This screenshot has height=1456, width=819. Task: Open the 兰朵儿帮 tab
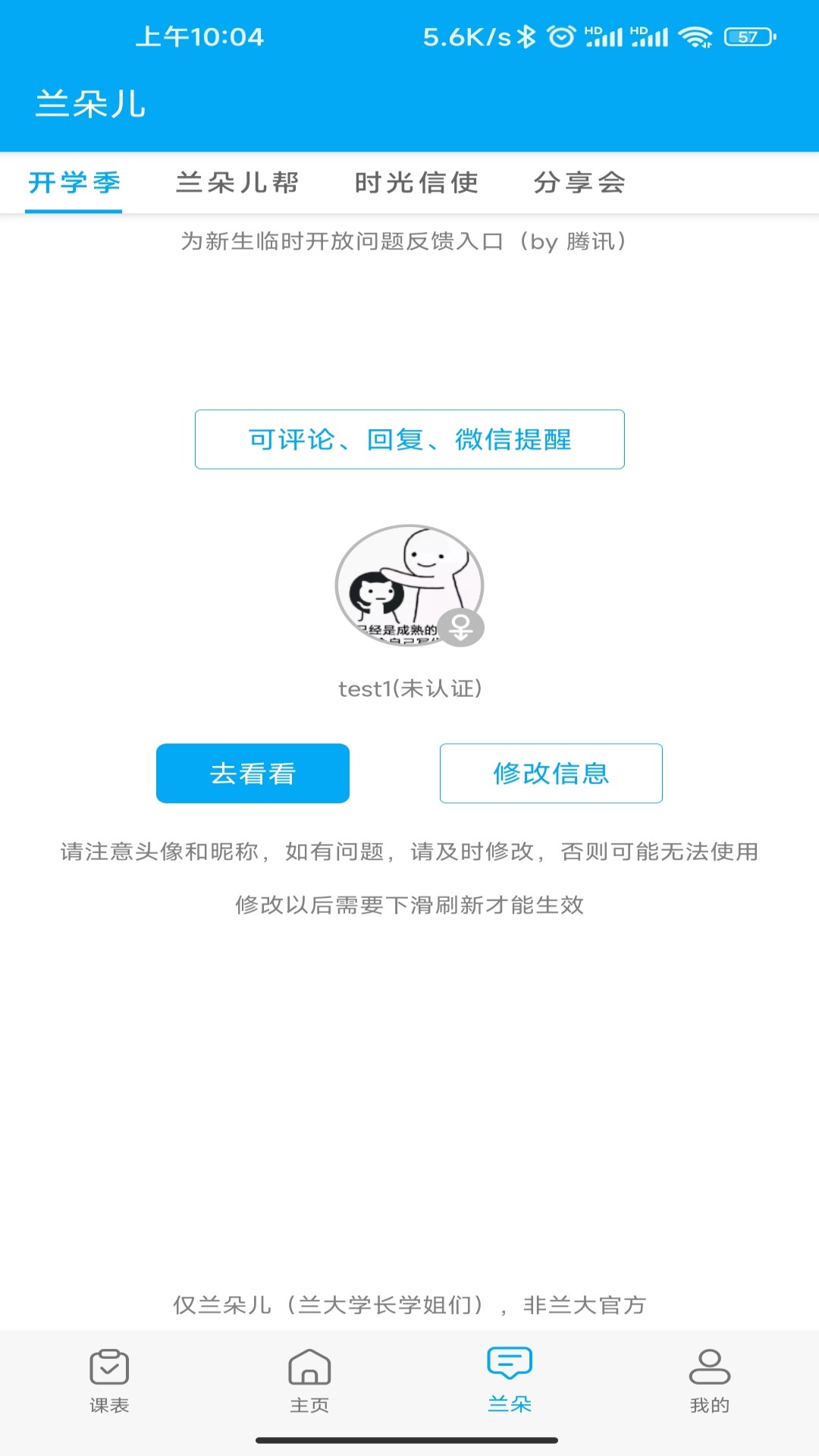(x=237, y=183)
